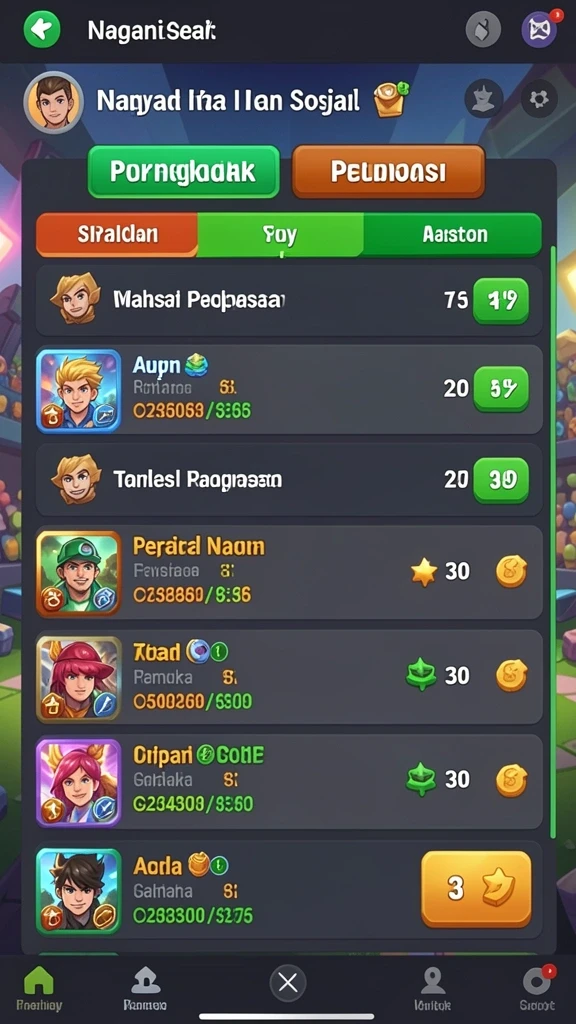Open the purple icon with red badge

click(x=539, y=29)
